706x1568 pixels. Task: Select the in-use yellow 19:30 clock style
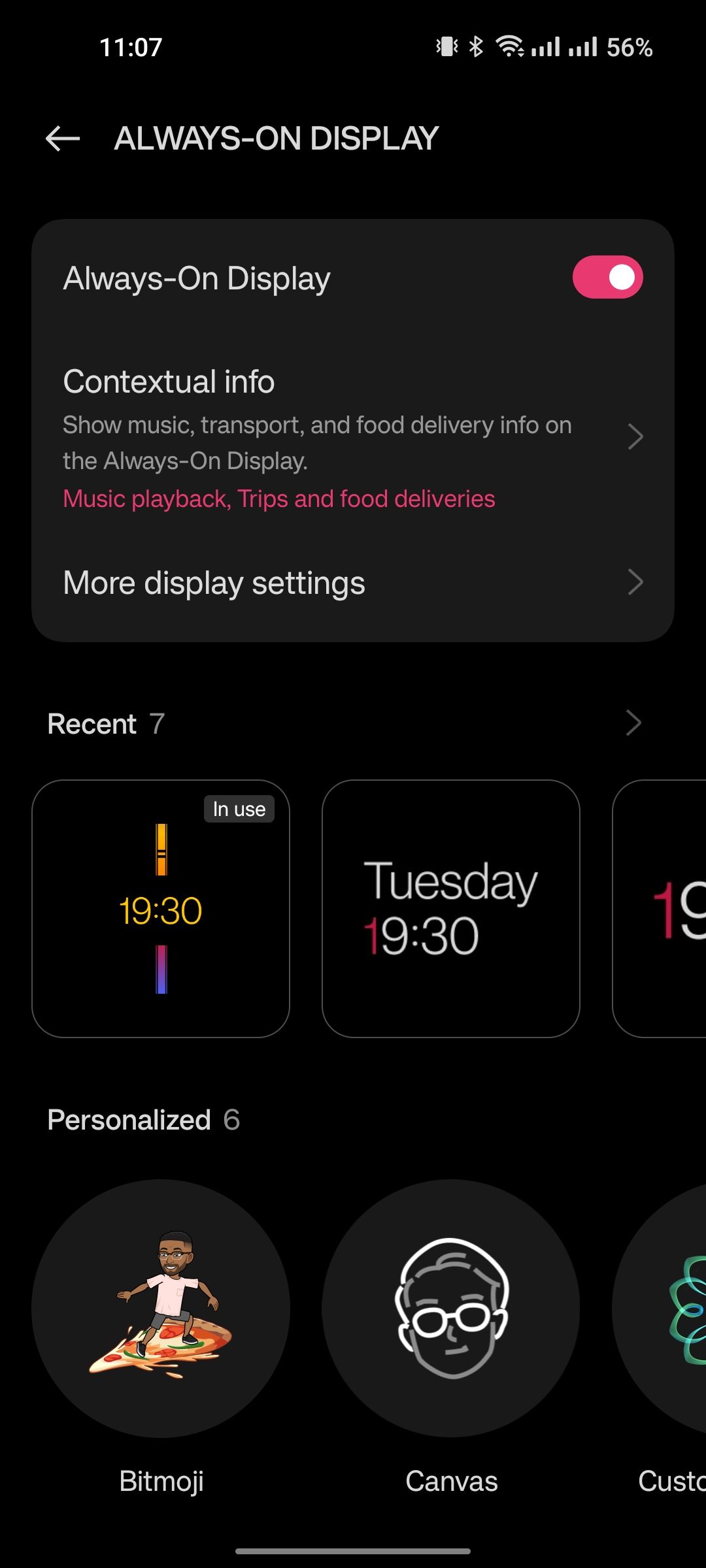[161, 908]
